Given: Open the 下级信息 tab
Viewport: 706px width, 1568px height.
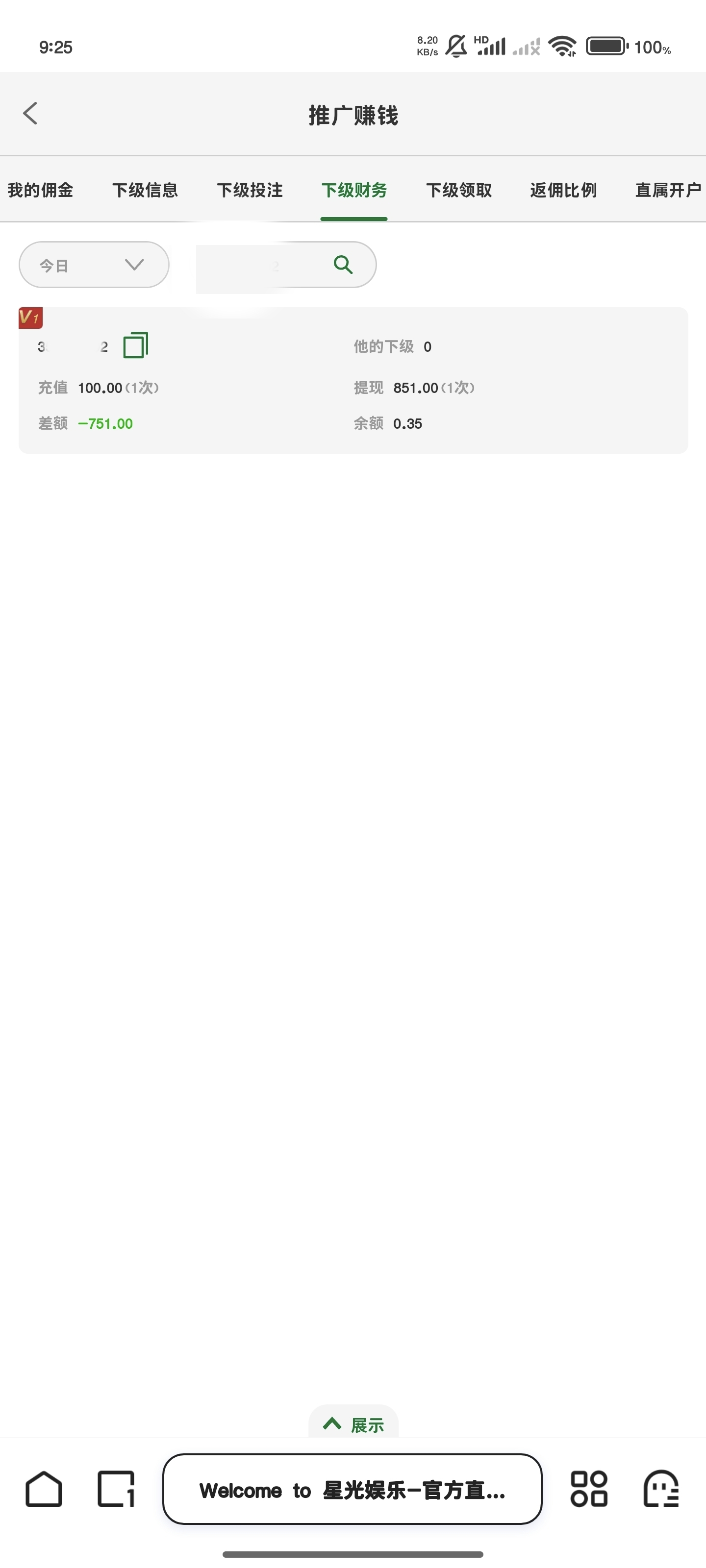Looking at the screenshot, I should (x=145, y=190).
